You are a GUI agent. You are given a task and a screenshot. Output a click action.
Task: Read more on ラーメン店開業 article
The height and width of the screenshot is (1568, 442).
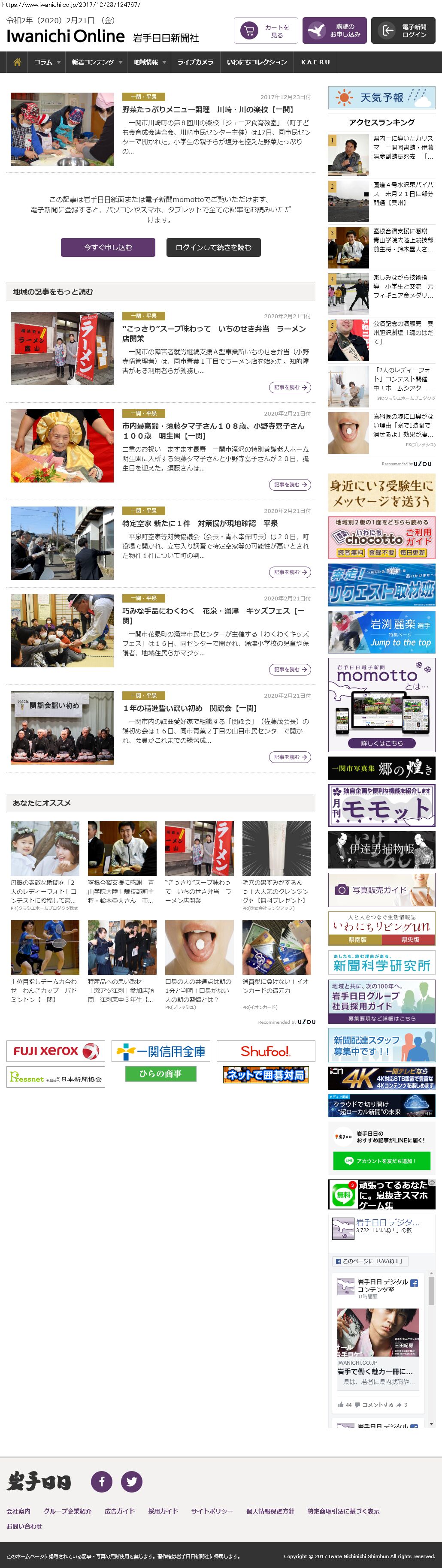pyautogui.click(x=290, y=387)
